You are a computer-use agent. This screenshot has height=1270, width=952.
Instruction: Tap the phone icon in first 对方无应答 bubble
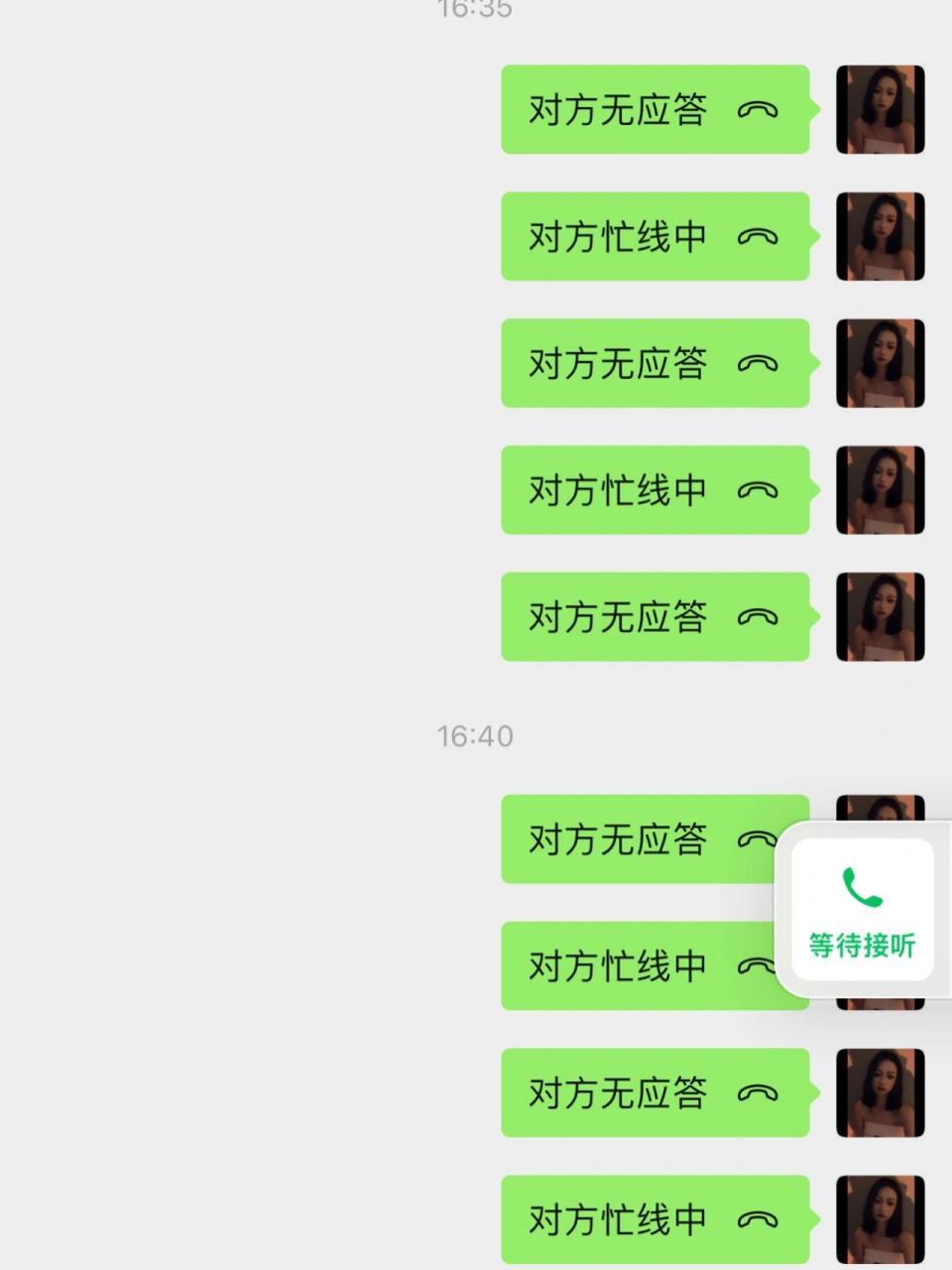(x=759, y=110)
